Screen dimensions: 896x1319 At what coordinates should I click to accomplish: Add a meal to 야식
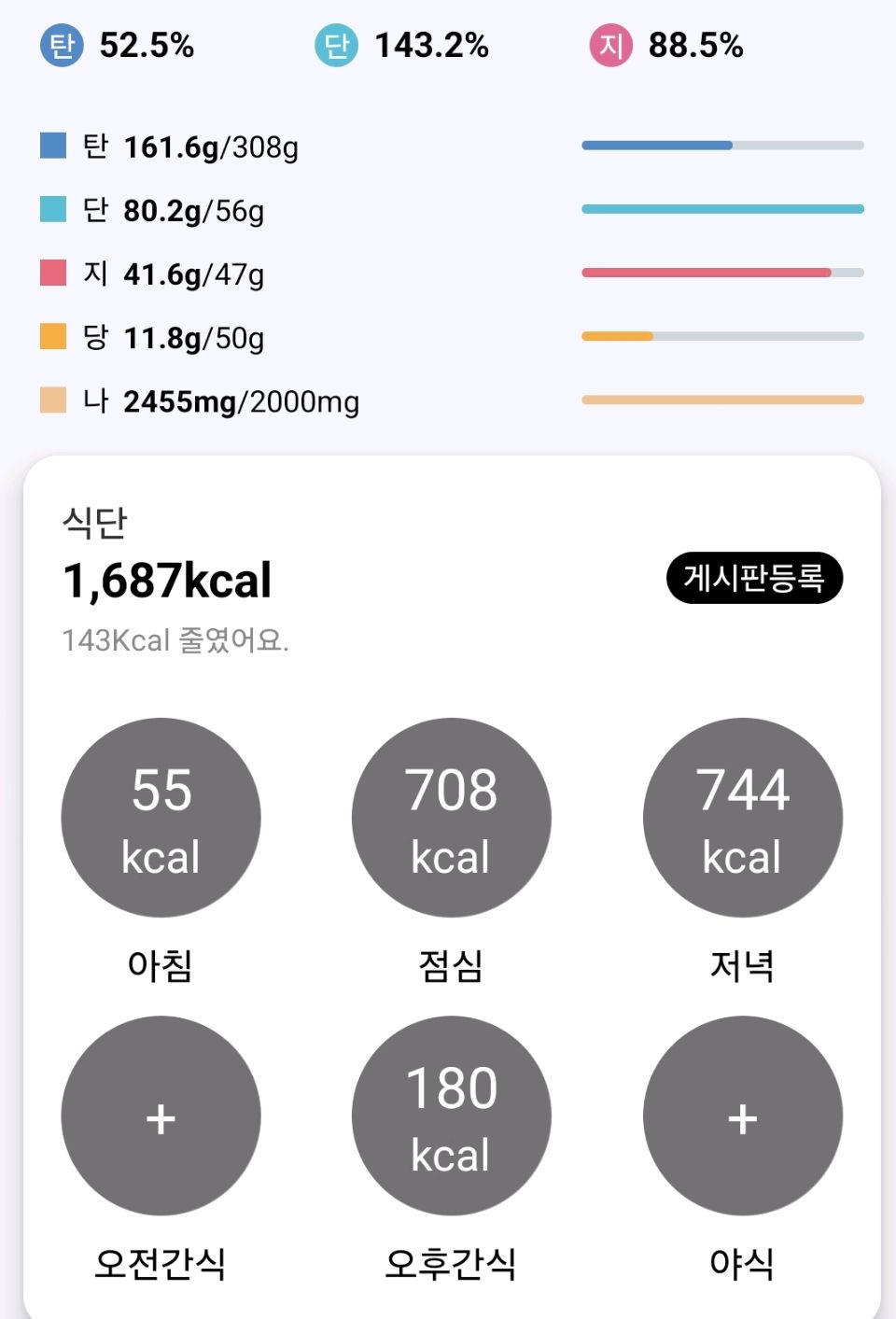742,1116
